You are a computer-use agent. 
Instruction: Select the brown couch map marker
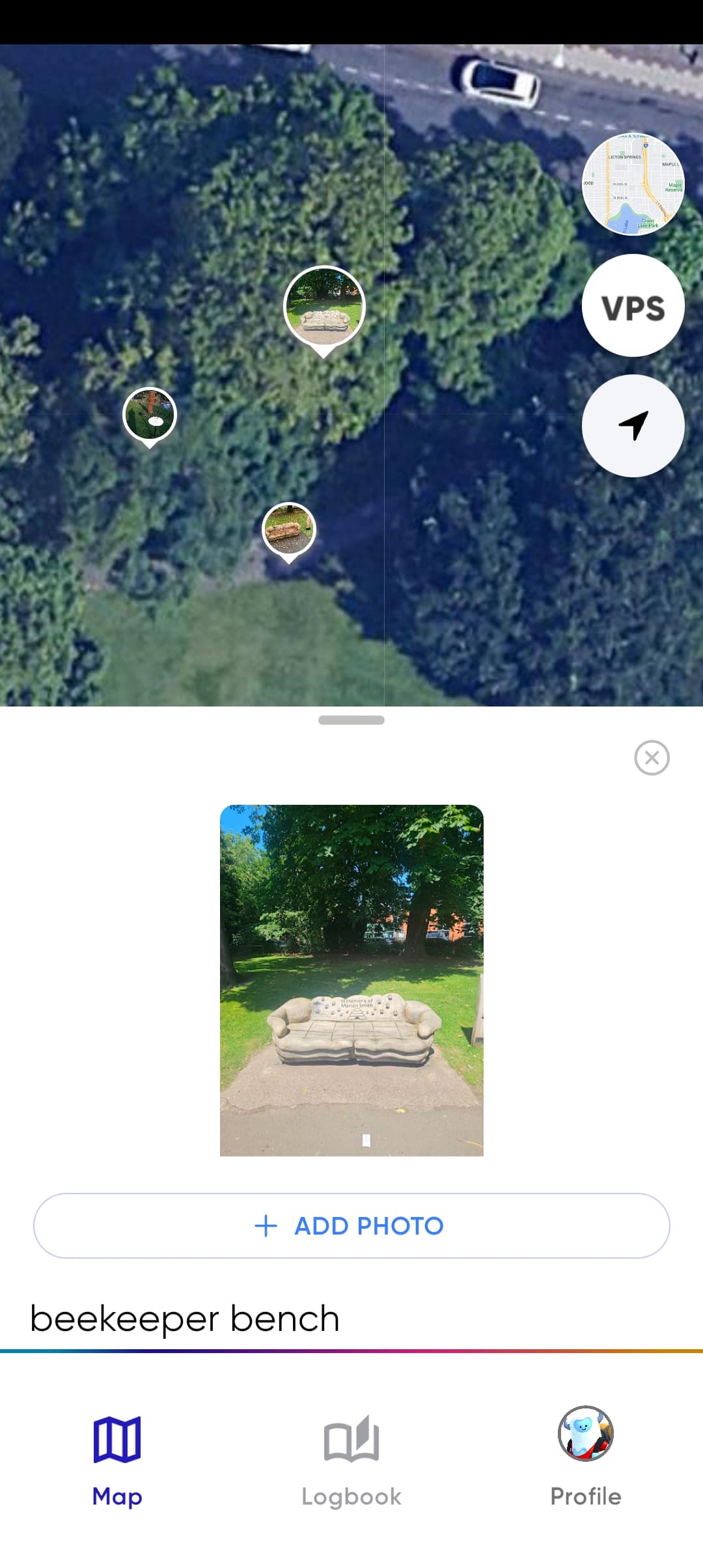(289, 530)
